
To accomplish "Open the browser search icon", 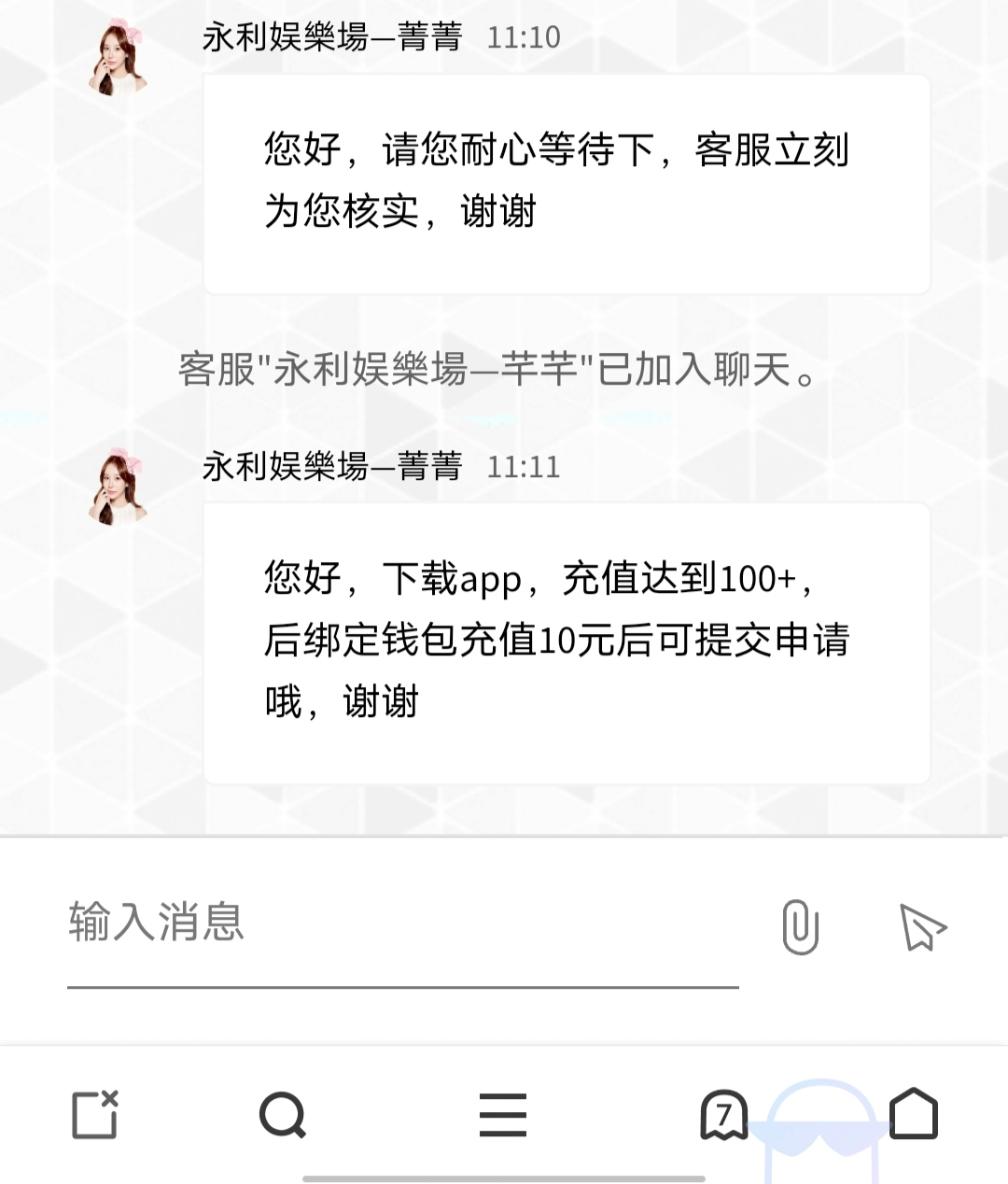I will [x=283, y=1115].
